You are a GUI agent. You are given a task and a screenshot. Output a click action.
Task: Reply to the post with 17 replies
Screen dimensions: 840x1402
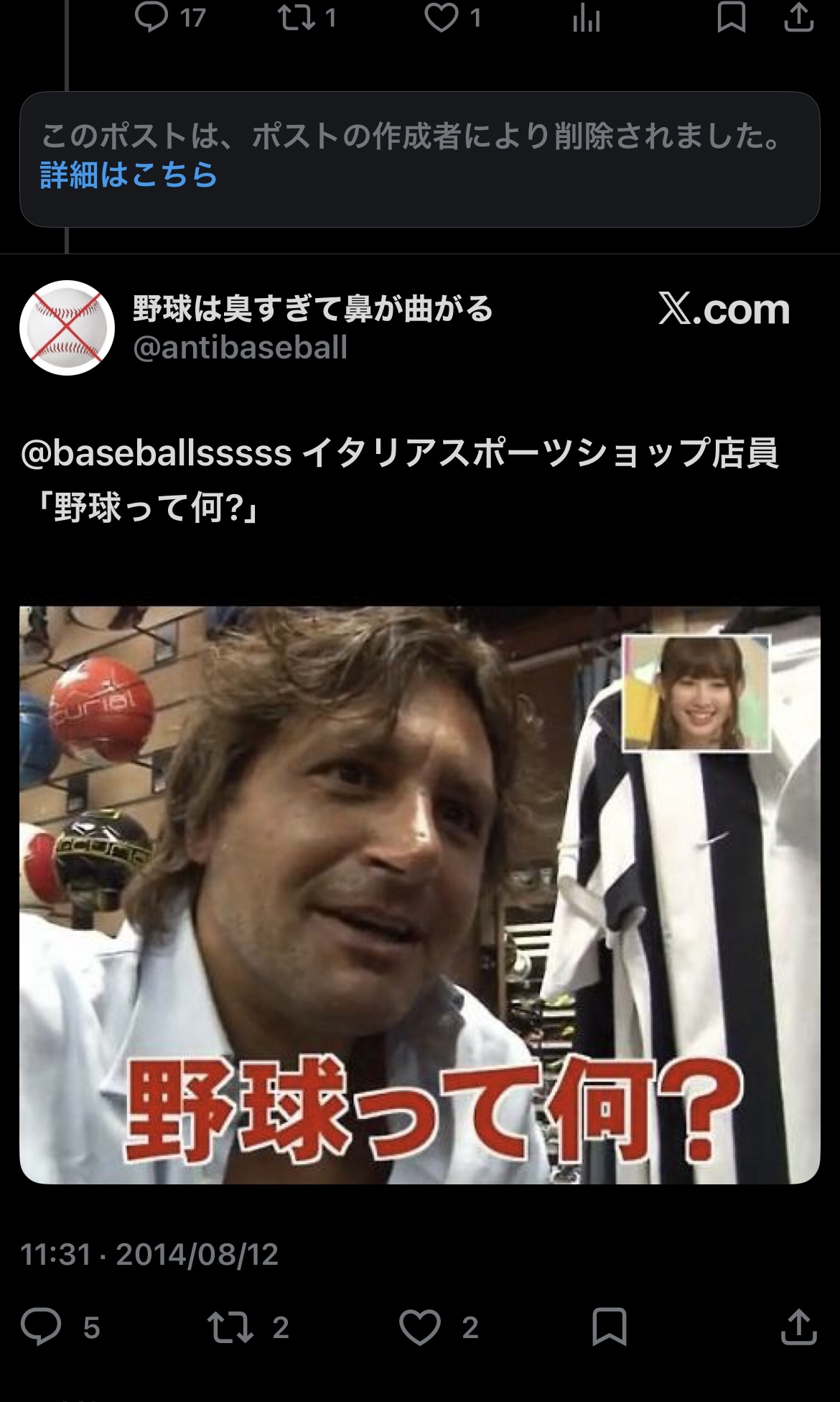pos(151,17)
